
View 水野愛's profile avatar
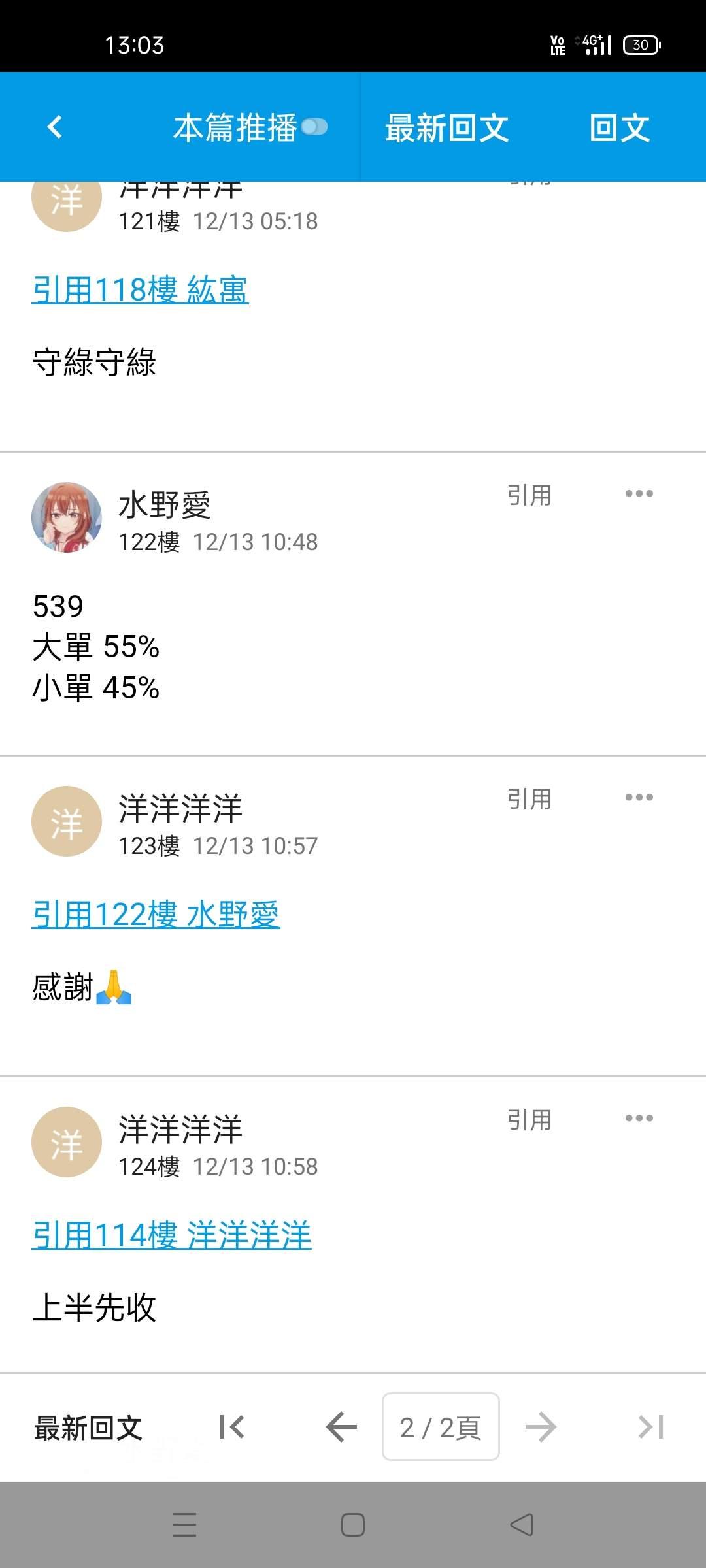pos(67,517)
